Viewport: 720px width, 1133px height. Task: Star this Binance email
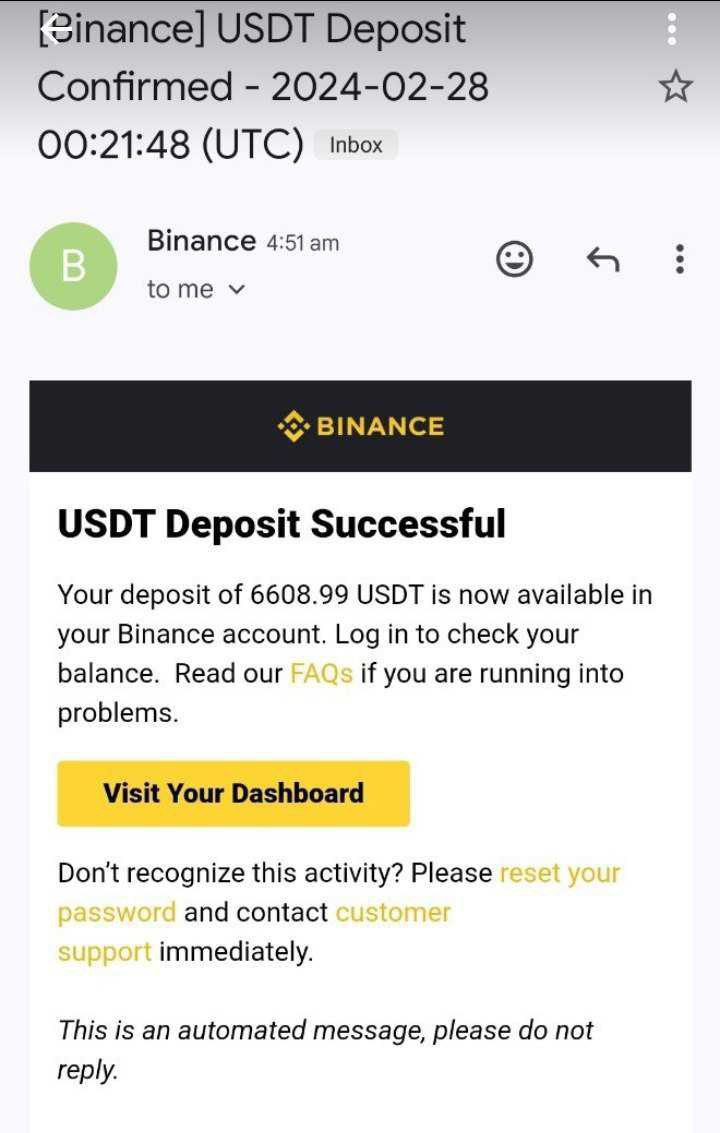click(x=676, y=88)
